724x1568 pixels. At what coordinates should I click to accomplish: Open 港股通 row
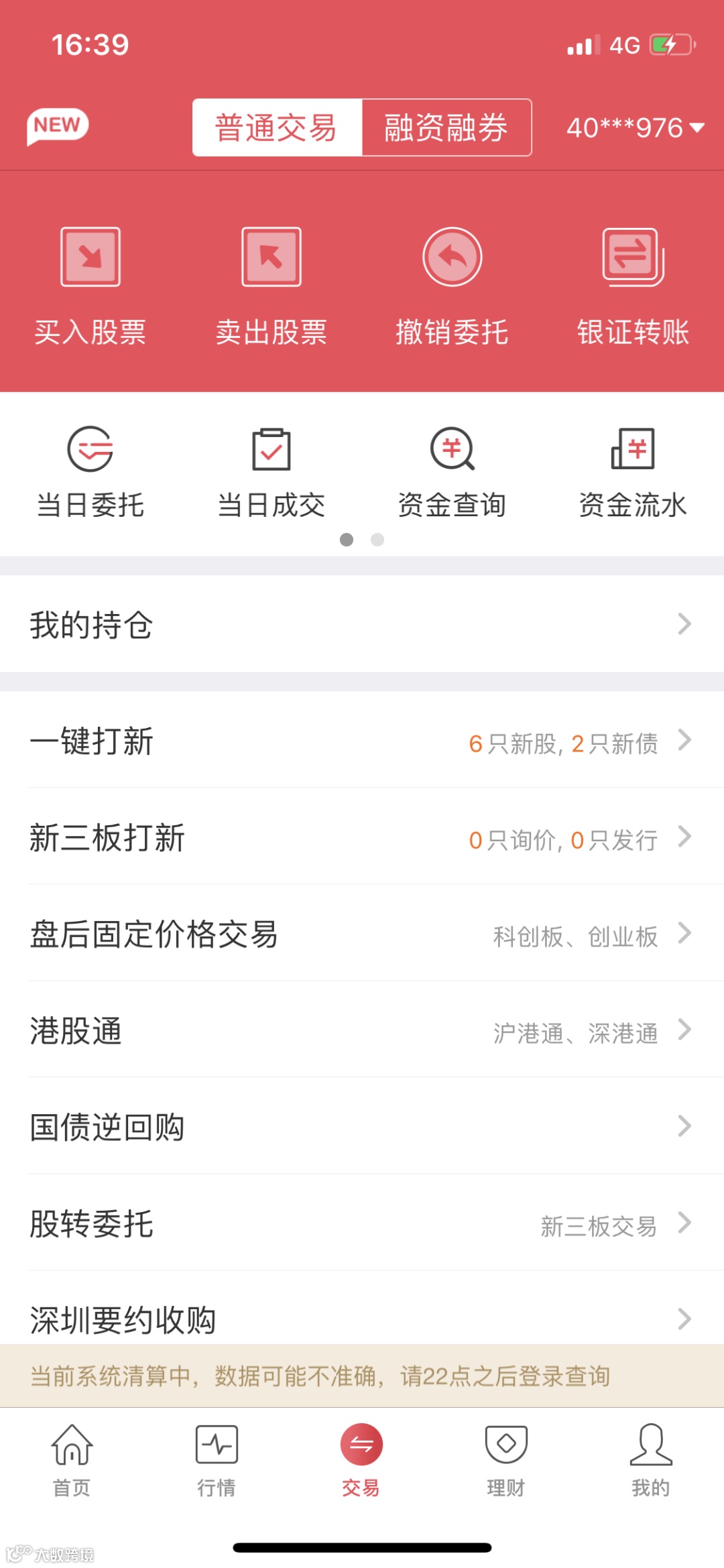pos(362,1030)
